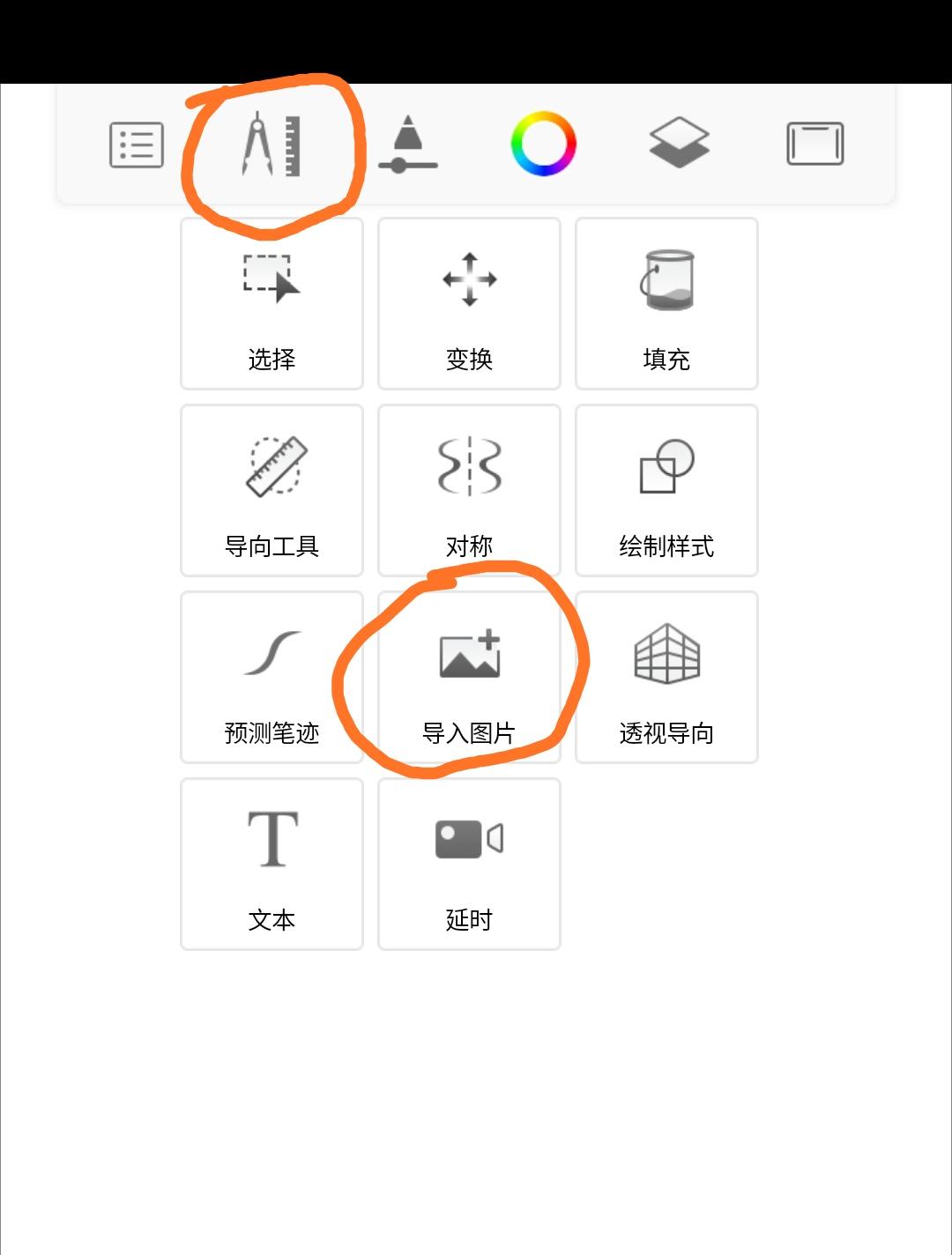Open the 透视导向 perspective guides
The height and width of the screenshot is (1255, 952).
point(666,678)
